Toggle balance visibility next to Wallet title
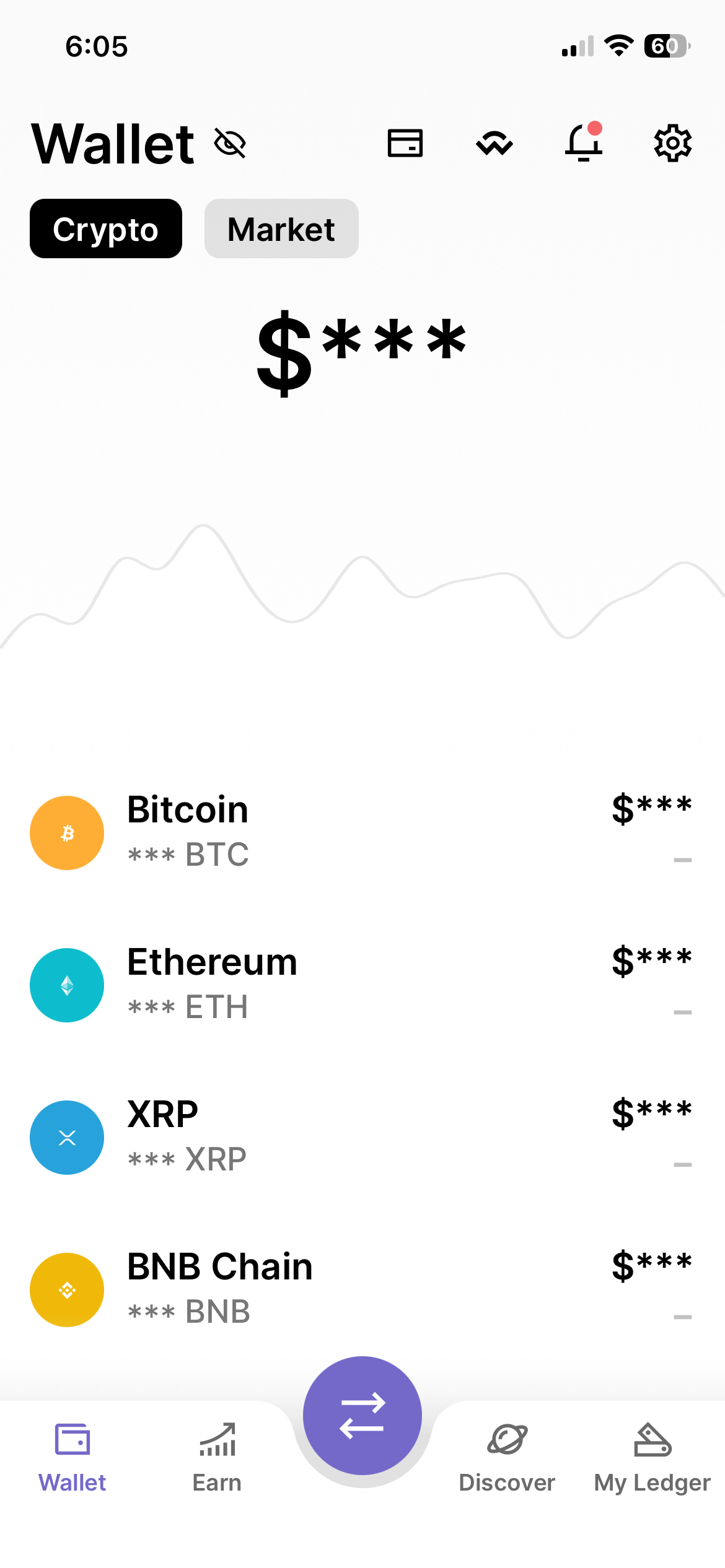This screenshot has width=725, height=1568. coord(229,144)
